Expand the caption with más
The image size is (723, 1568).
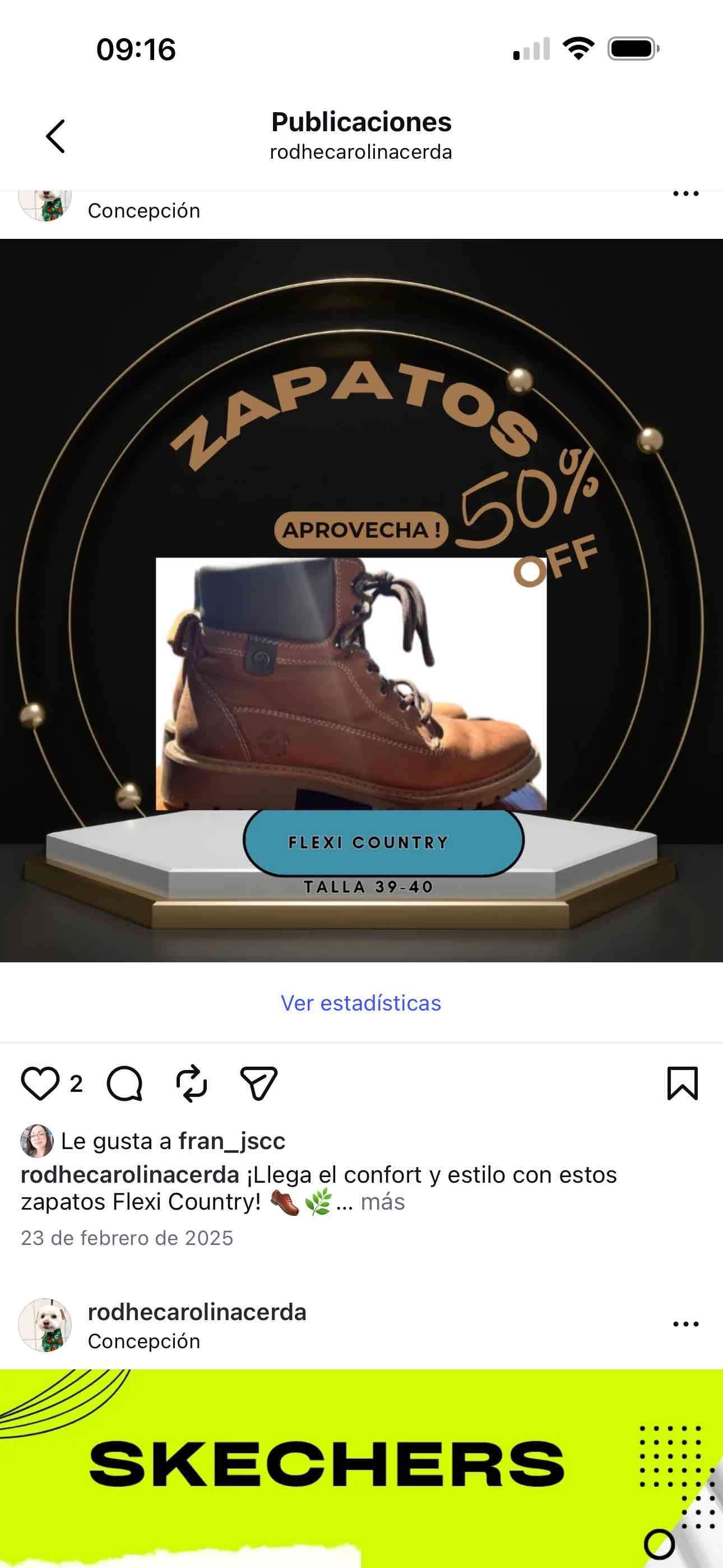pos(382,1202)
